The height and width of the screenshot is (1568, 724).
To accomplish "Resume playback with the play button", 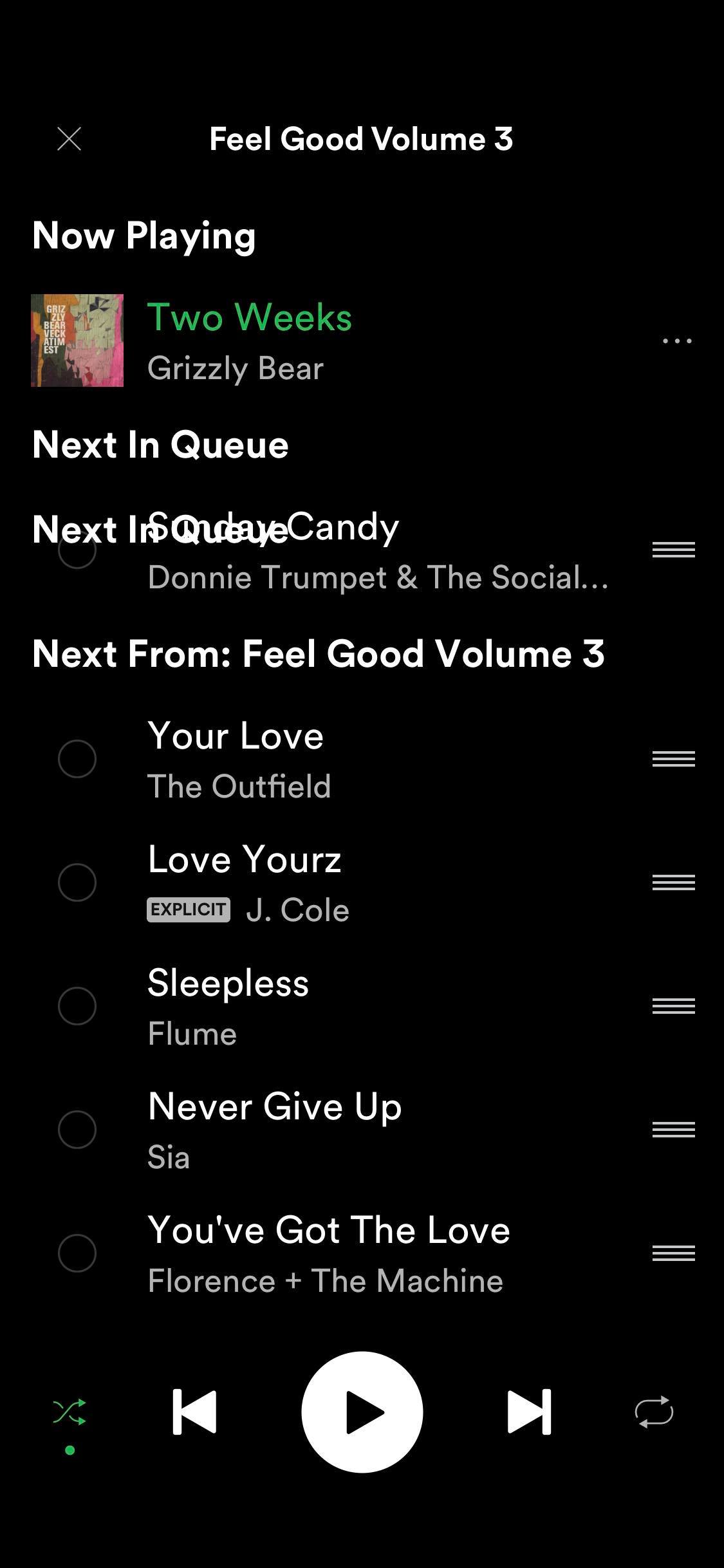I will pyautogui.click(x=362, y=1412).
